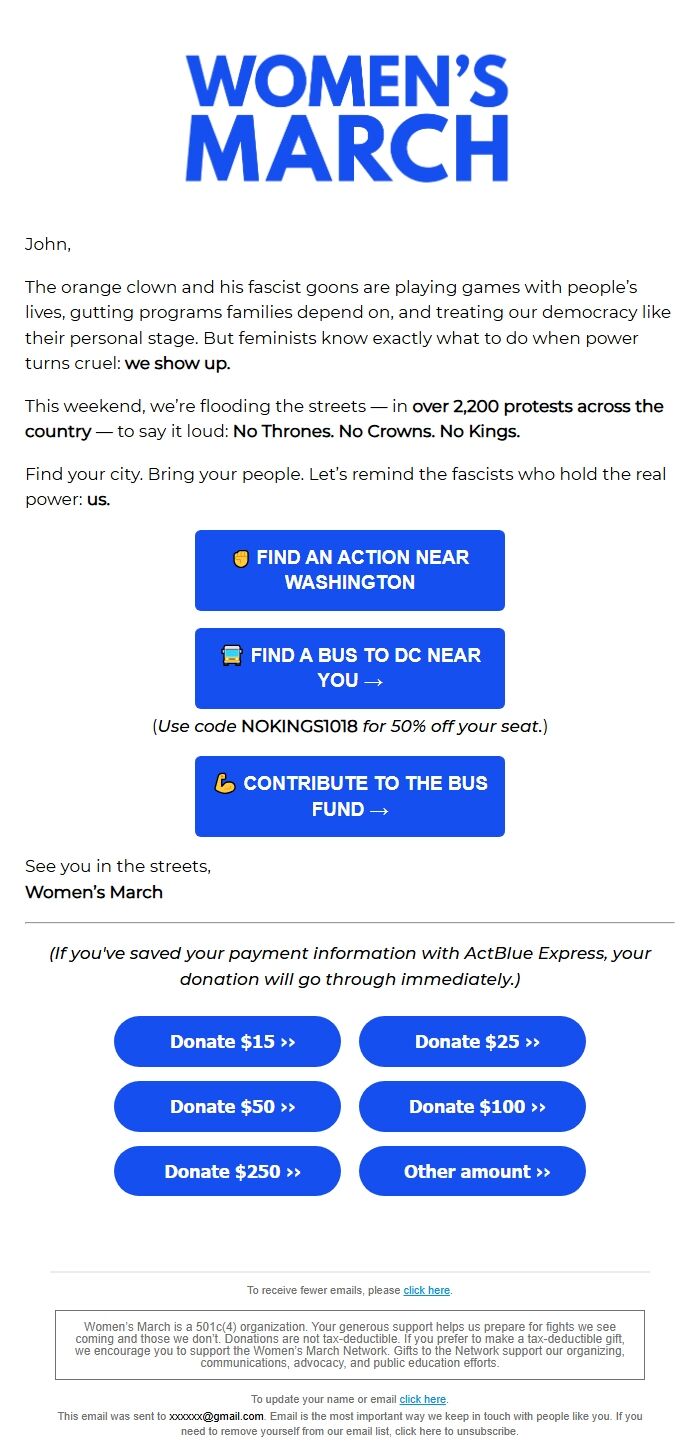Open the receive fewer emails link

tap(426, 1290)
